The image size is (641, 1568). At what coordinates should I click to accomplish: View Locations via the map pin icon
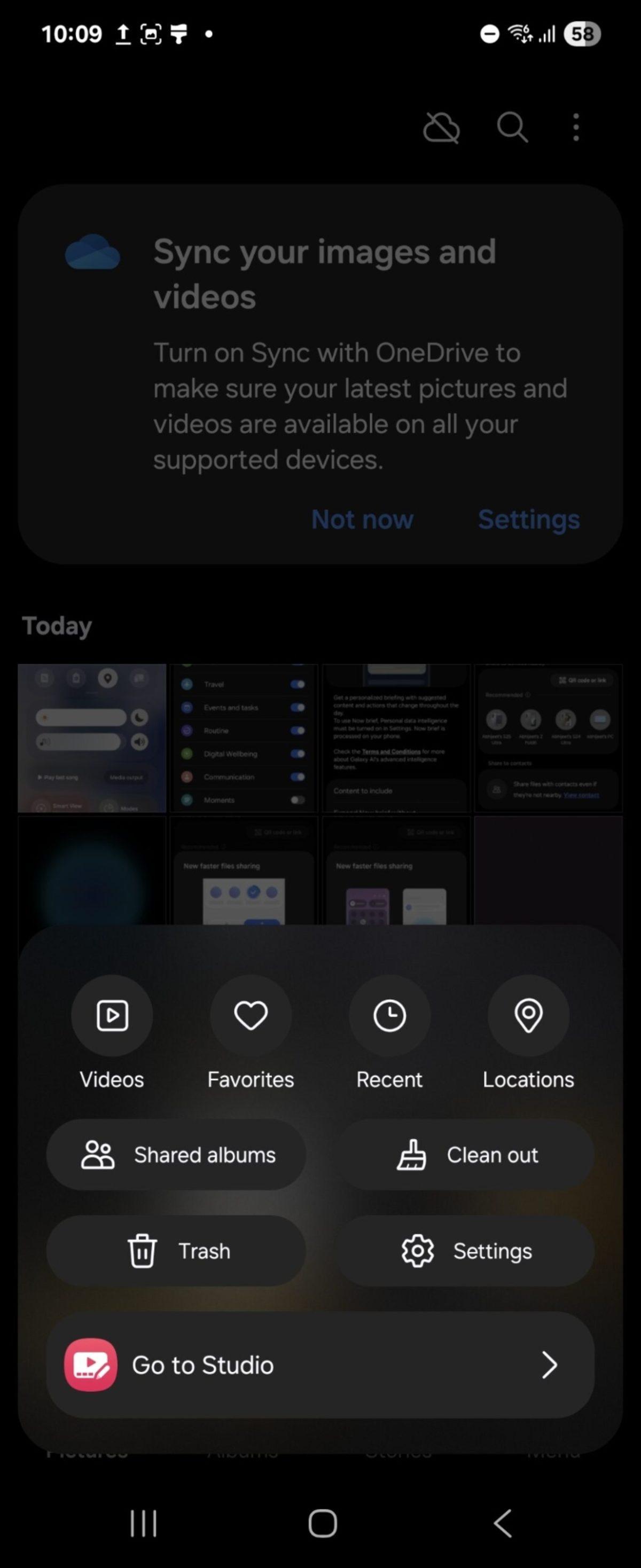point(528,1014)
